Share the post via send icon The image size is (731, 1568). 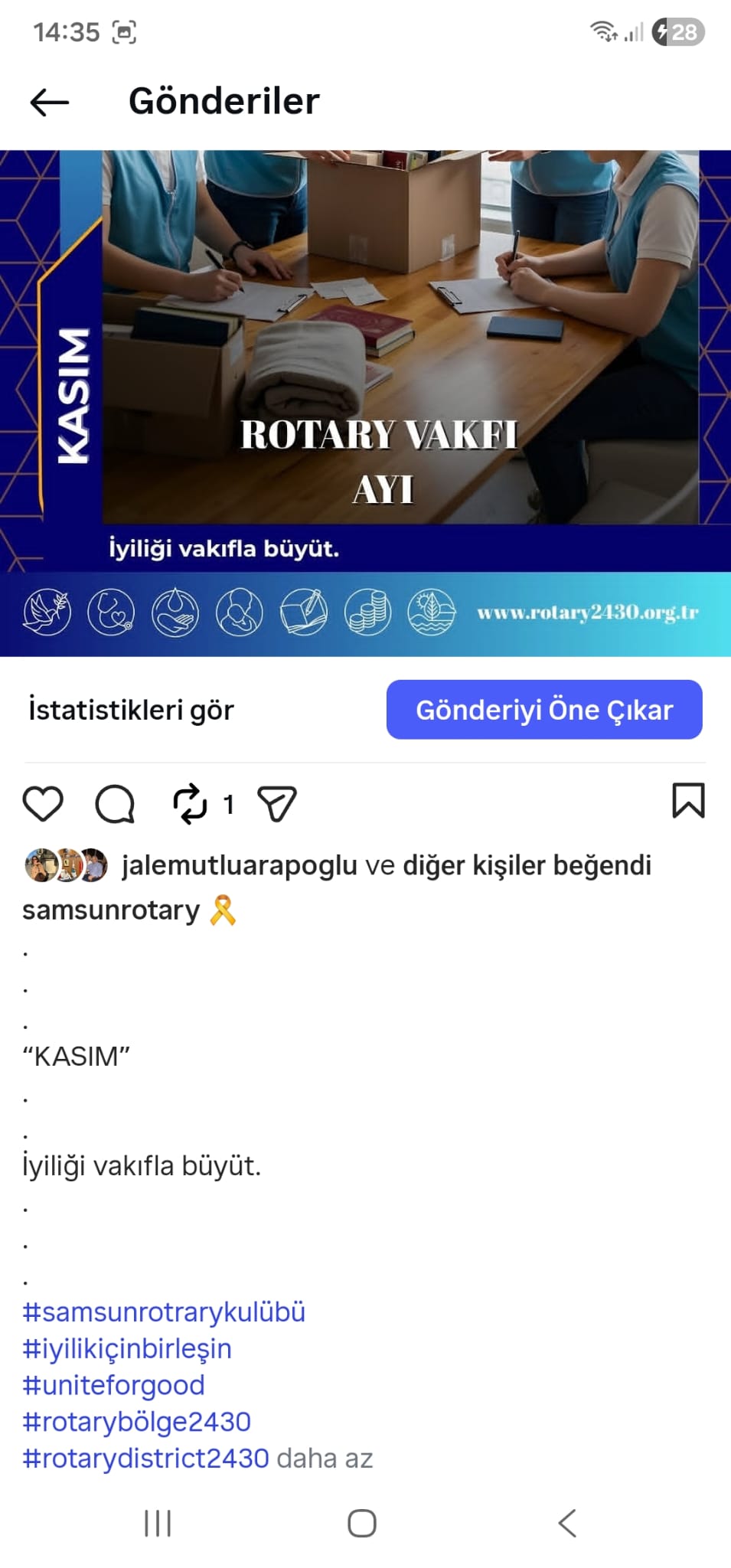pos(276,804)
